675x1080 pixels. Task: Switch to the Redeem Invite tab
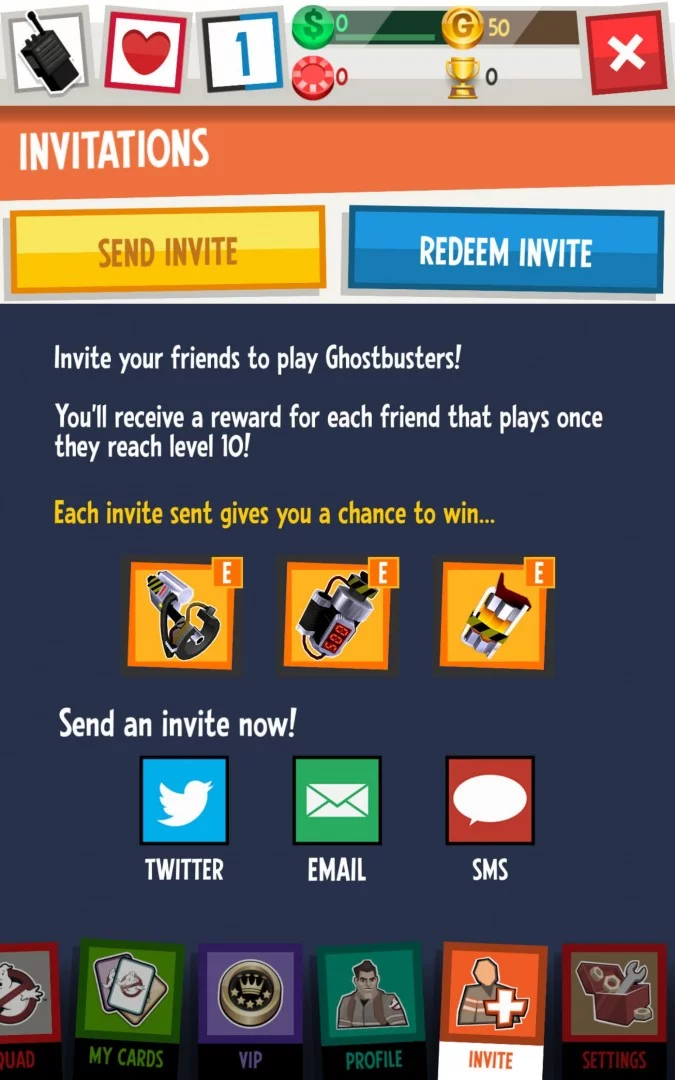(505, 250)
